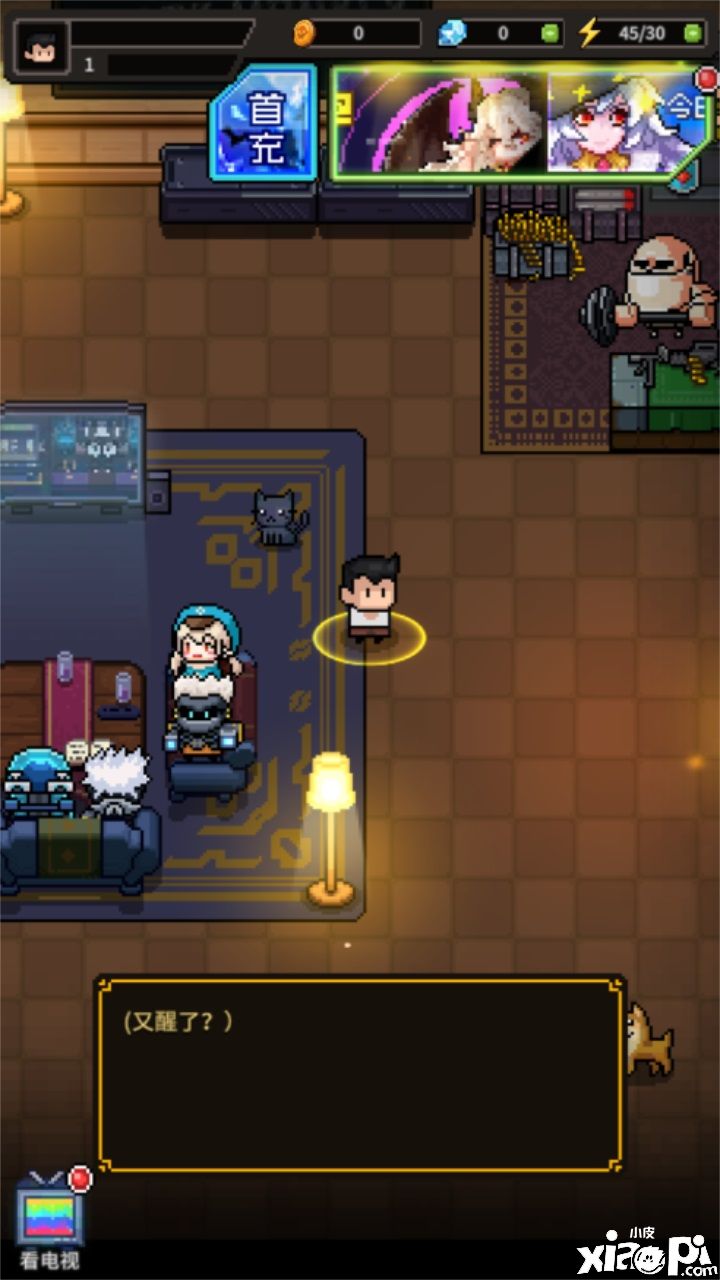
Task: Add more energy with the plus button
Action: pyautogui.click(x=693, y=33)
